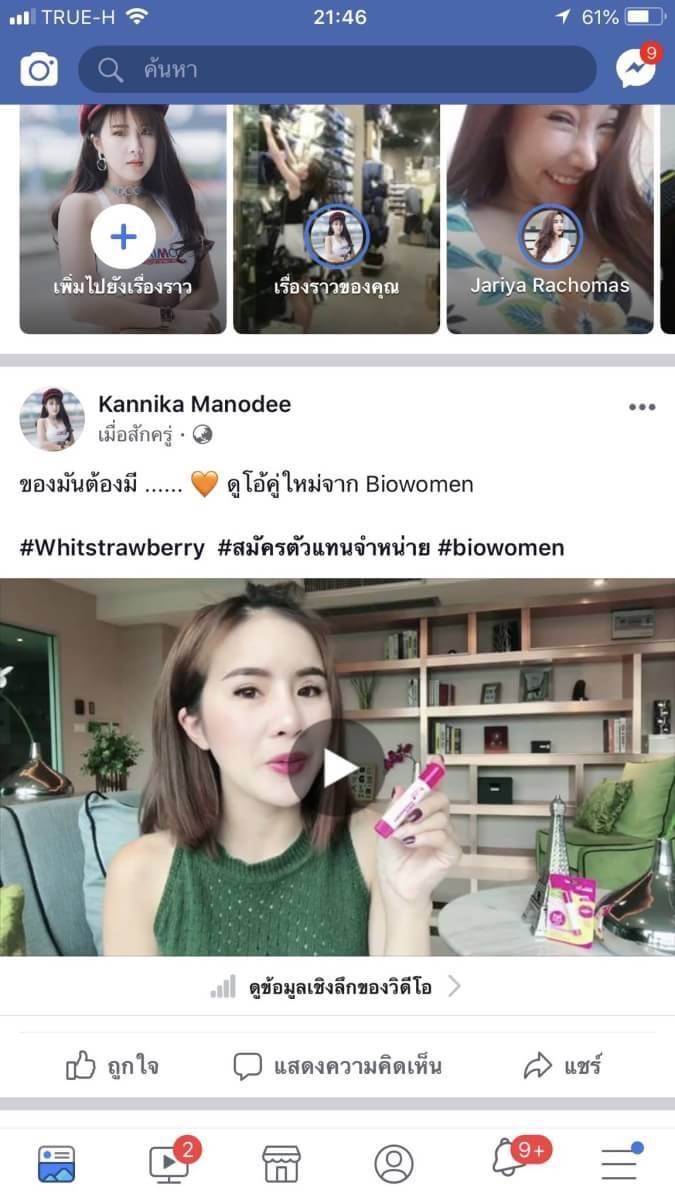View your own story card เรื่องราวของคุณ
This screenshot has width=675, height=1200.
click(337, 218)
